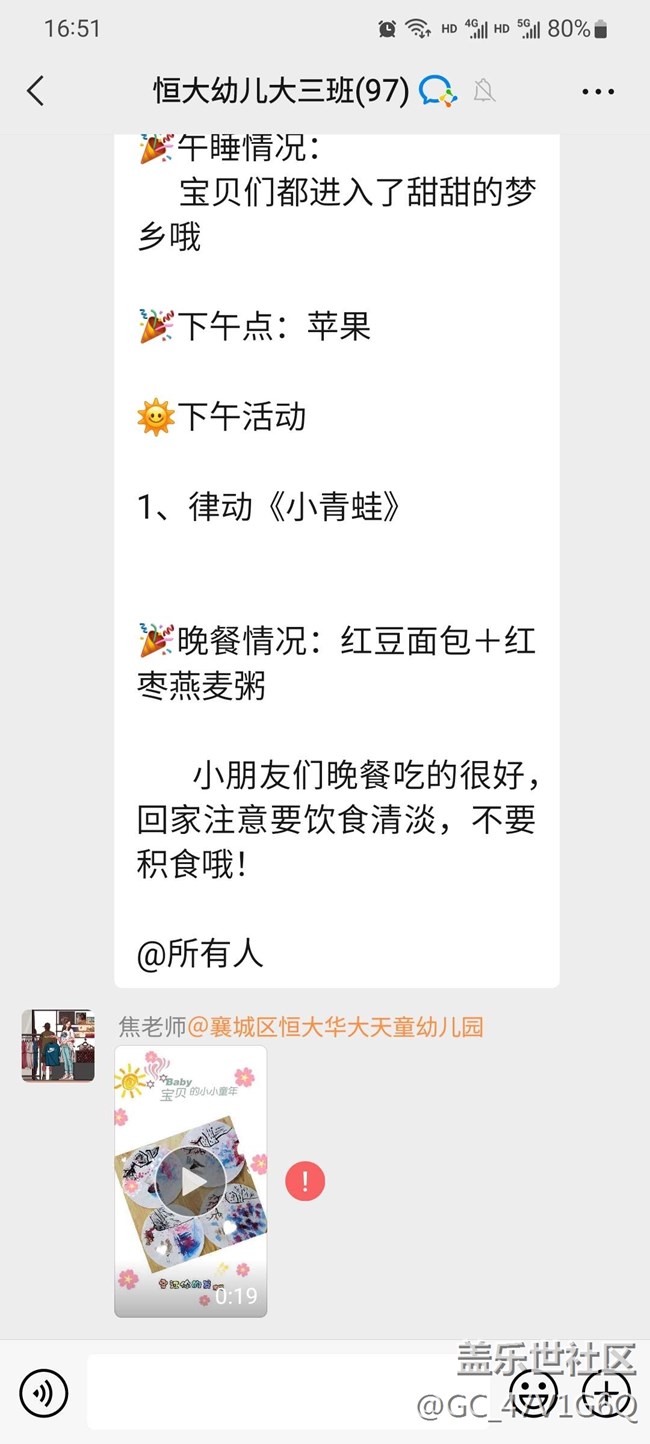Image resolution: width=650 pixels, height=1444 pixels.
Task: Open the chat overflow menu
Action: (x=598, y=91)
